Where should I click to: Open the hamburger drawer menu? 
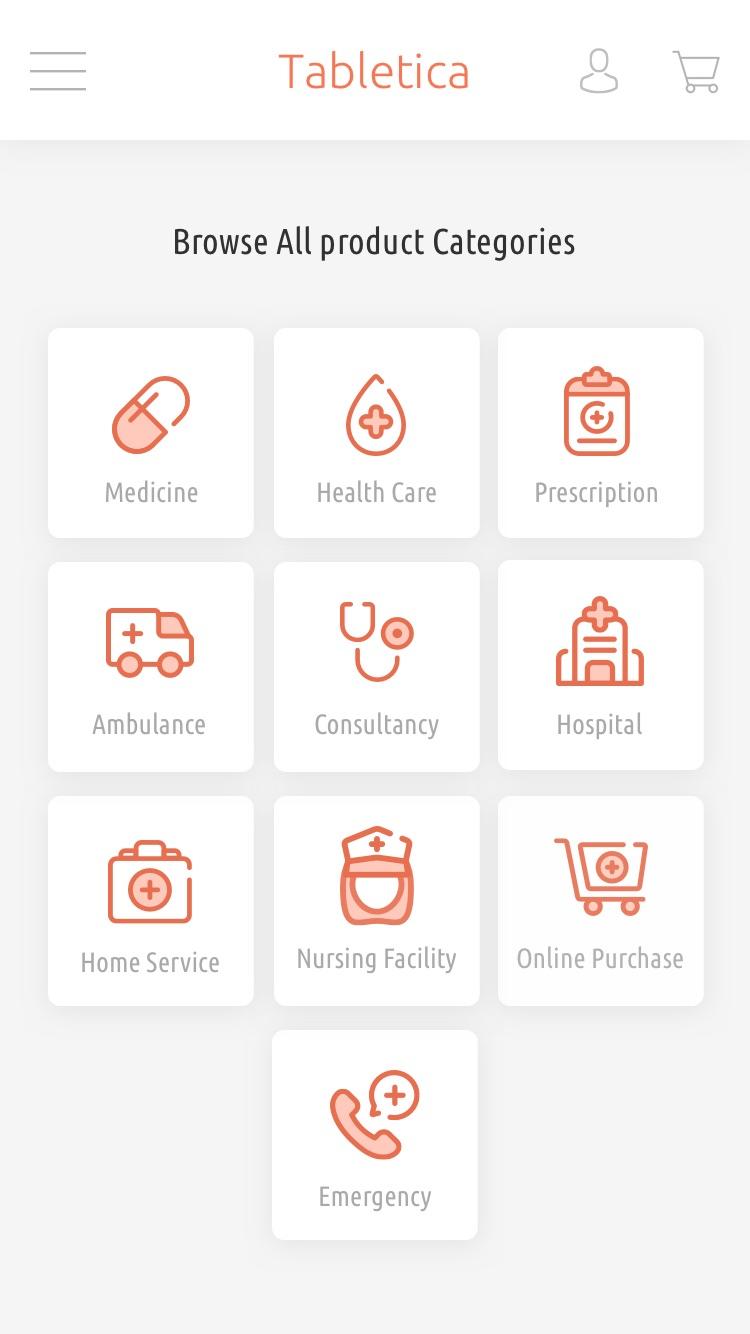coord(58,71)
